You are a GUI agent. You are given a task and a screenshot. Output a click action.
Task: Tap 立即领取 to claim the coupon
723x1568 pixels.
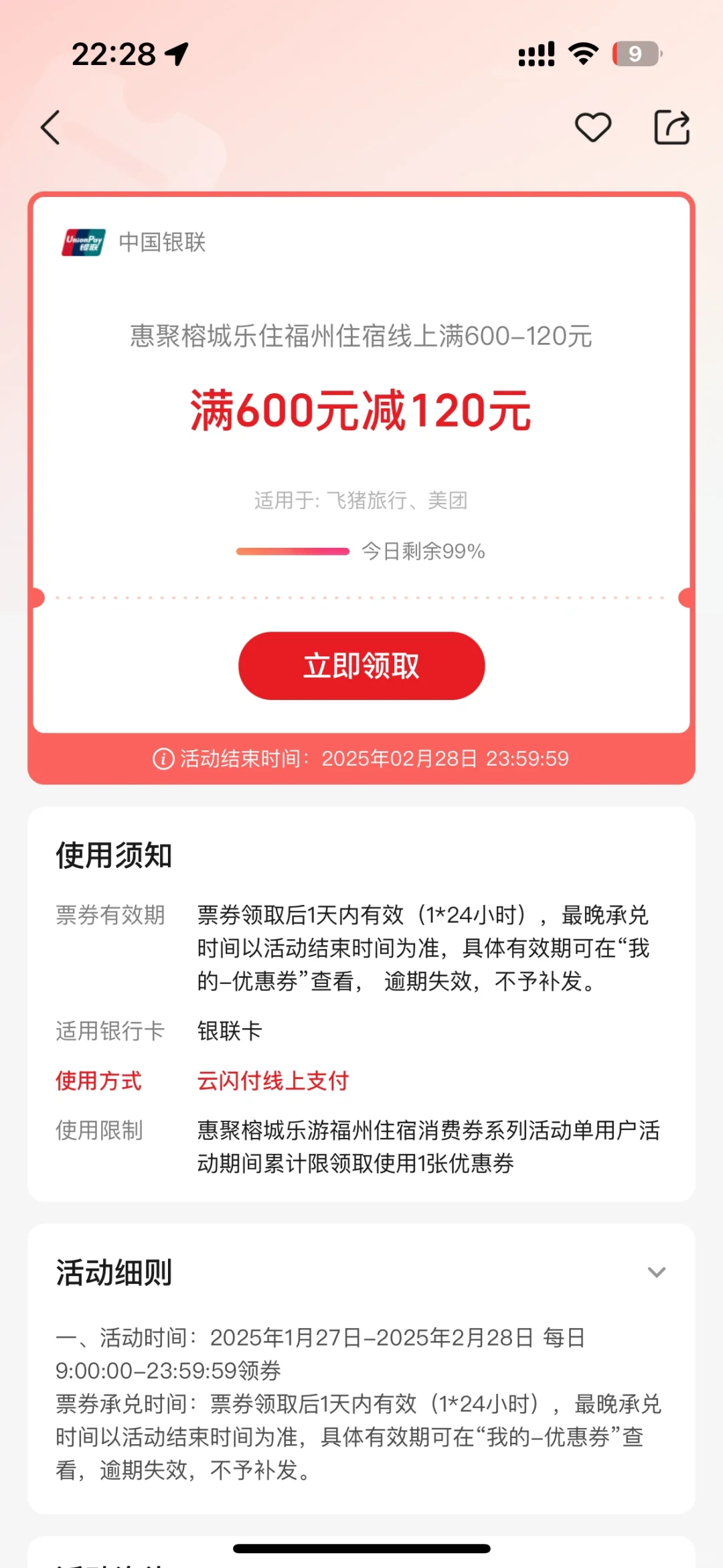[x=361, y=666]
